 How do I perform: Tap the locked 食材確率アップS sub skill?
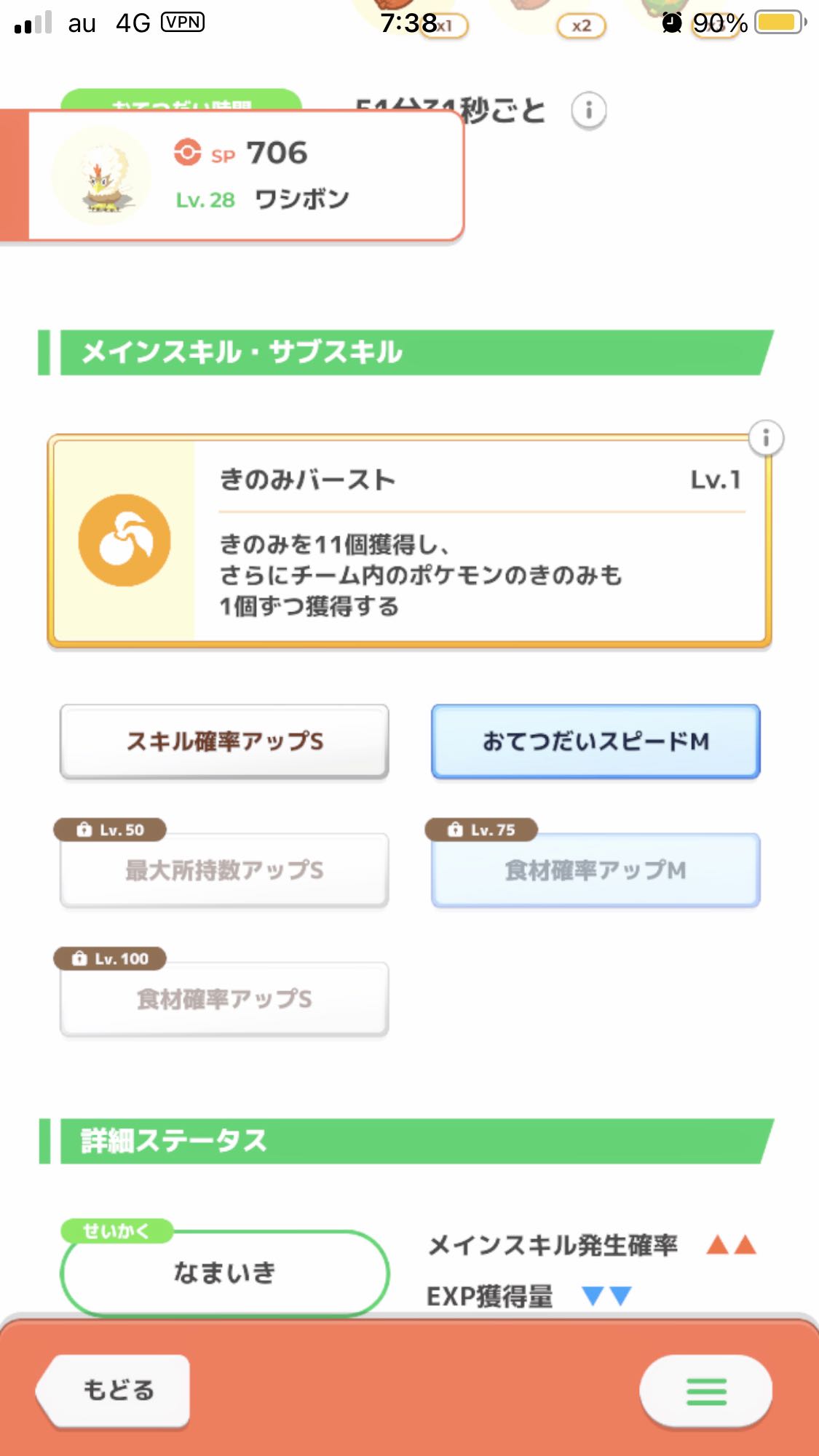[224, 999]
